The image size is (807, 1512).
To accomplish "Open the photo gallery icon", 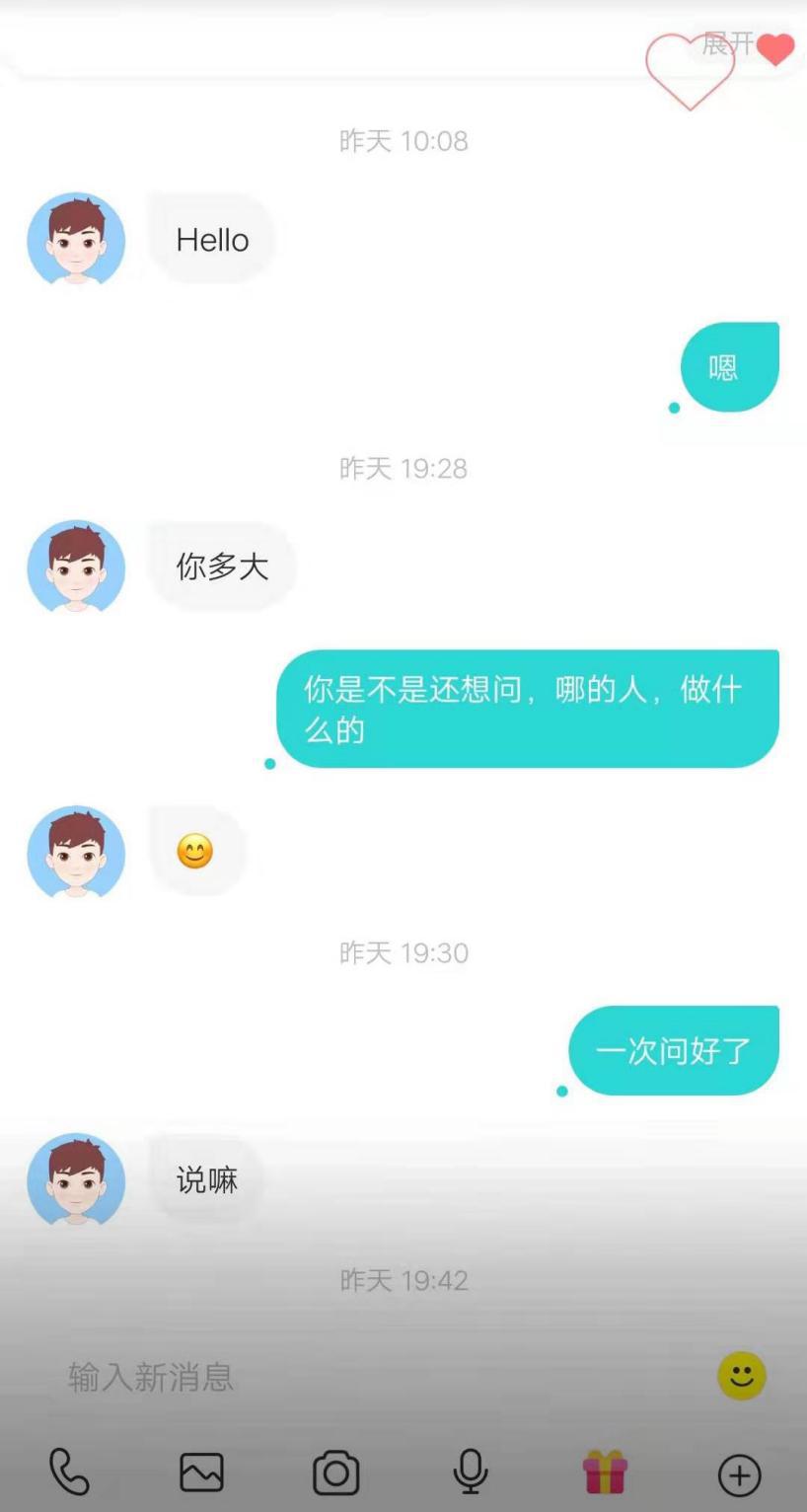I will coord(202,1472).
